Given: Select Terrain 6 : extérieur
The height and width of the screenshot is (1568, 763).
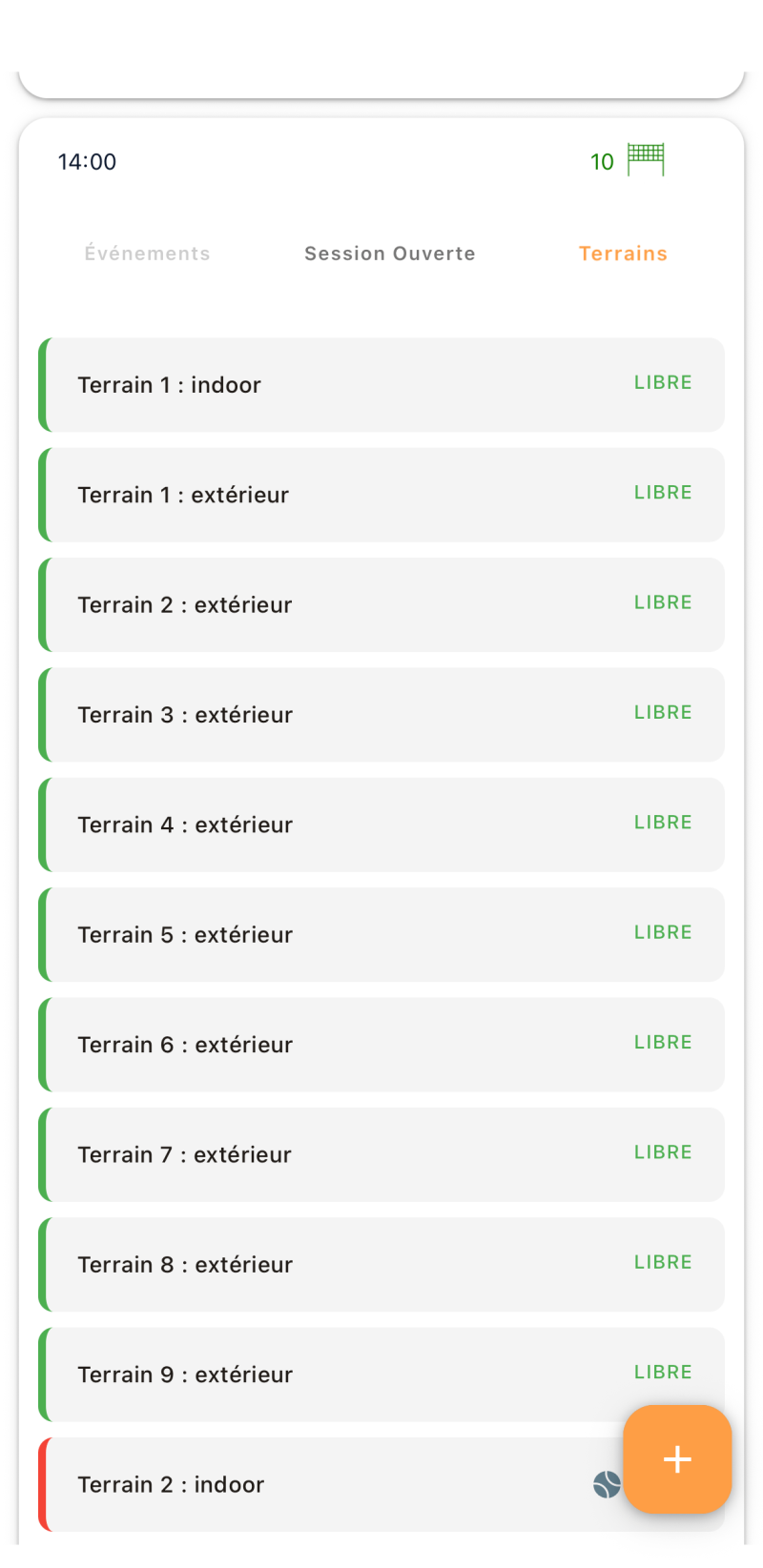Looking at the screenshot, I should (x=381, y=1045).
